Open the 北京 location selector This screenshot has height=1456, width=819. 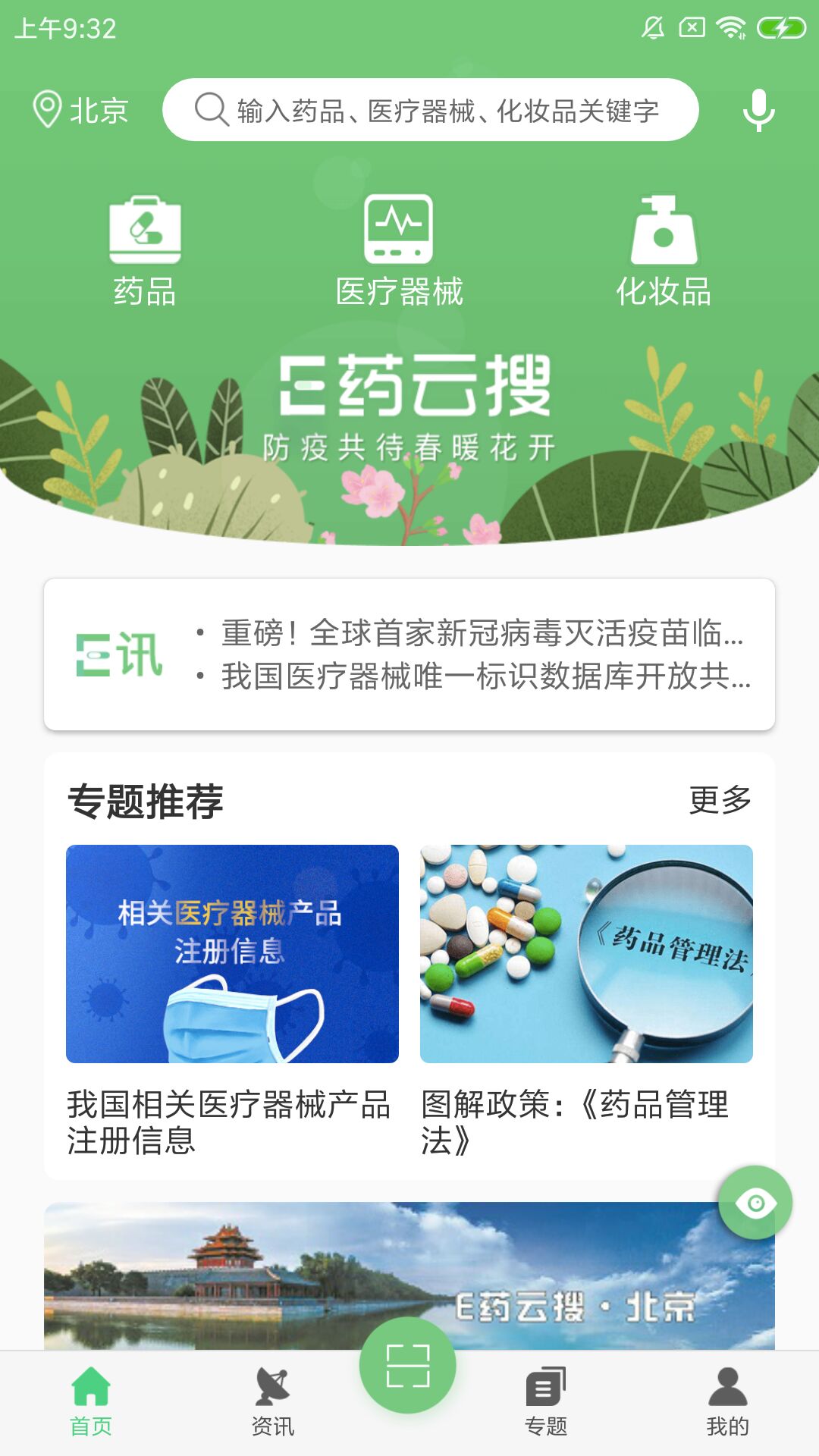[80, 111]
